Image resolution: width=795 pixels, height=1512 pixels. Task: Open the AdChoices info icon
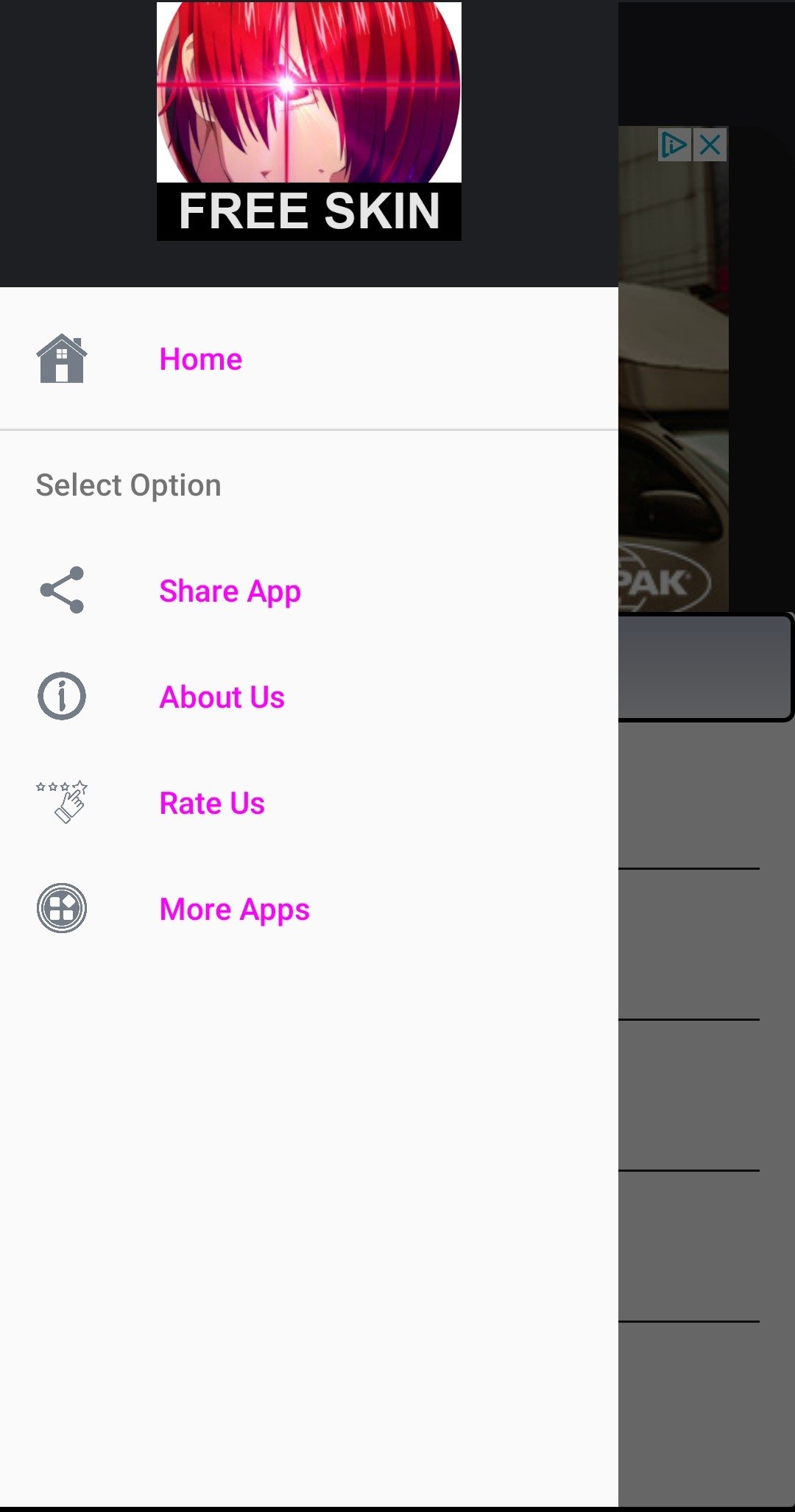(x=674, y=145)
